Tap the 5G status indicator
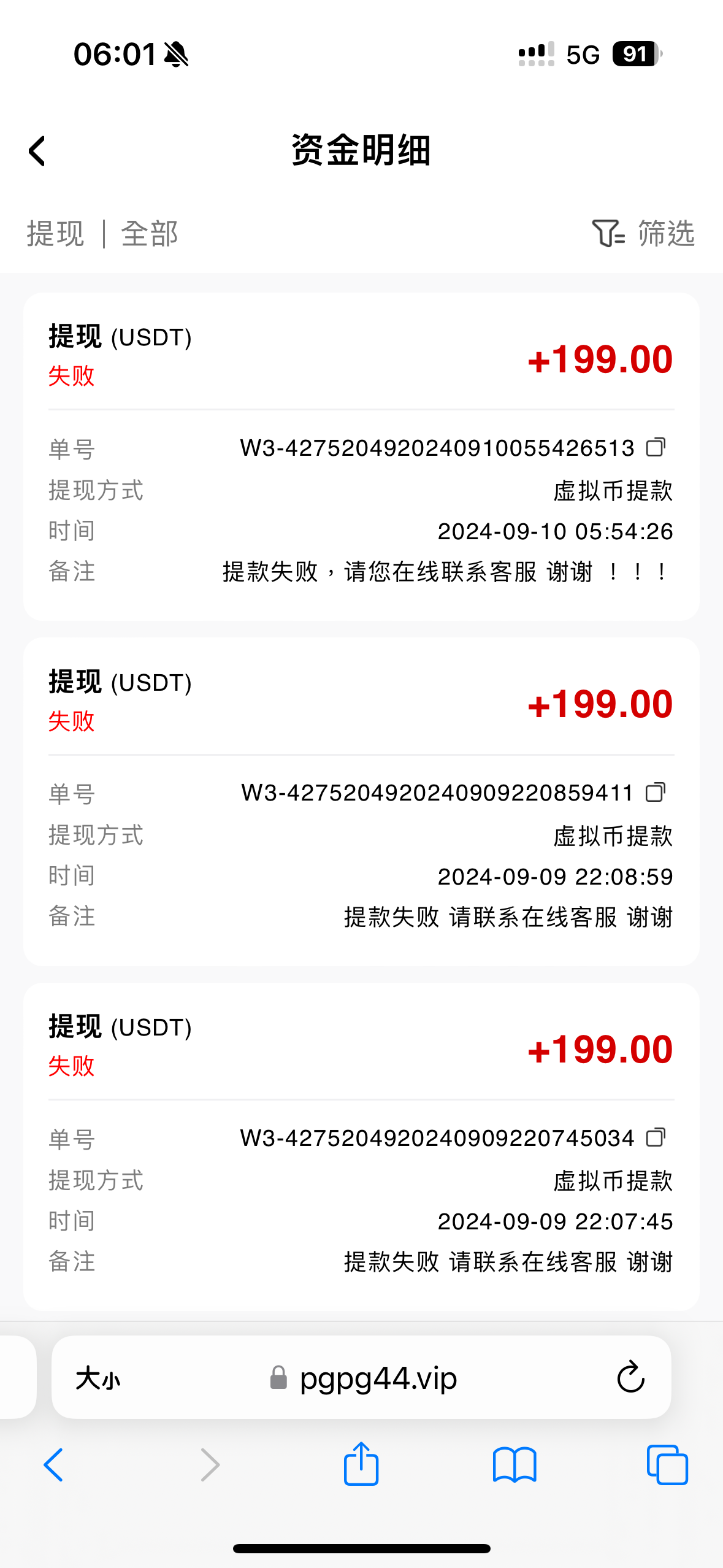Image resolution: width=723 pixels, height=1568 pixels. [583, 55]
